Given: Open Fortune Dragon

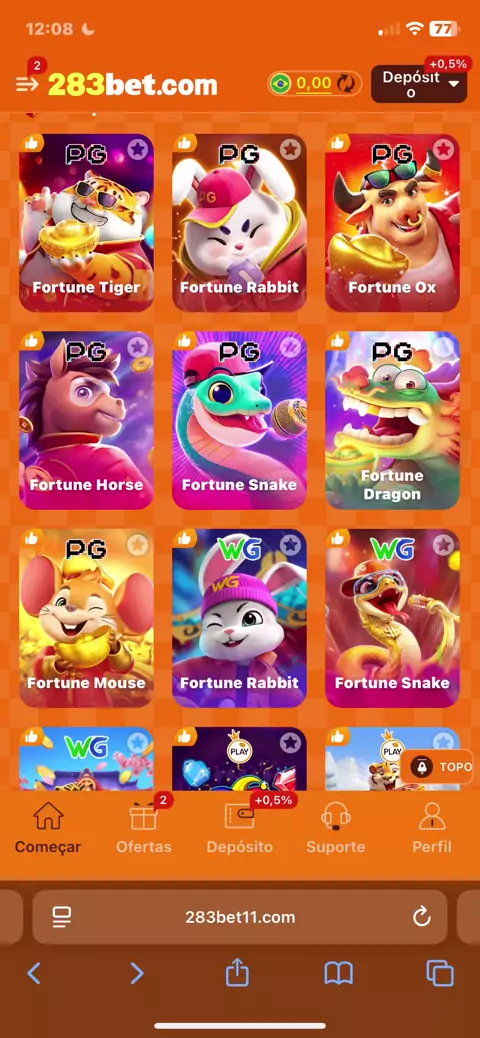Looking at the screenshot, I should pos(392,420).
